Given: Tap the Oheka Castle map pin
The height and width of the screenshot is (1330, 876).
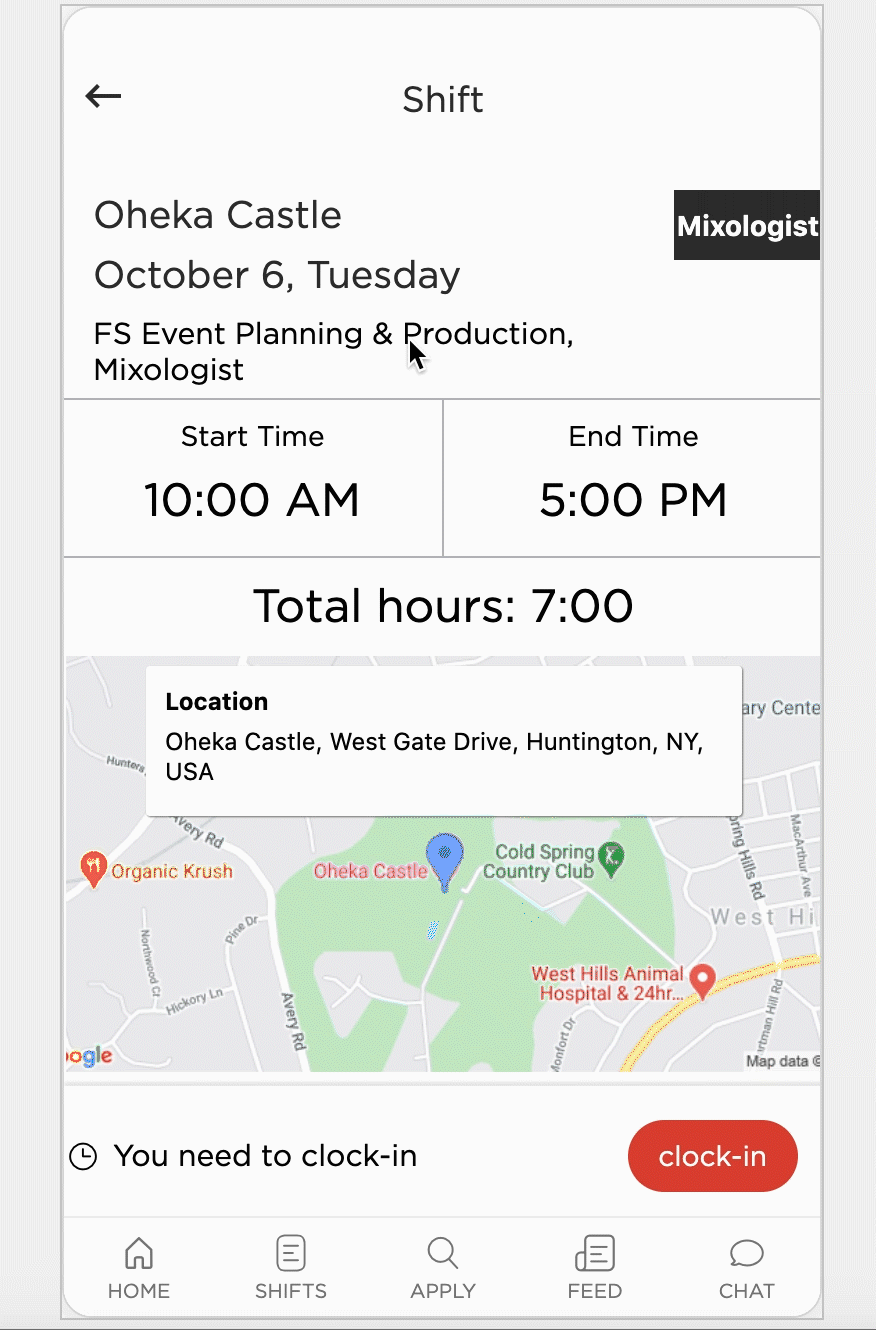Looking at the screenshot, I should click(x=444, y=860).
